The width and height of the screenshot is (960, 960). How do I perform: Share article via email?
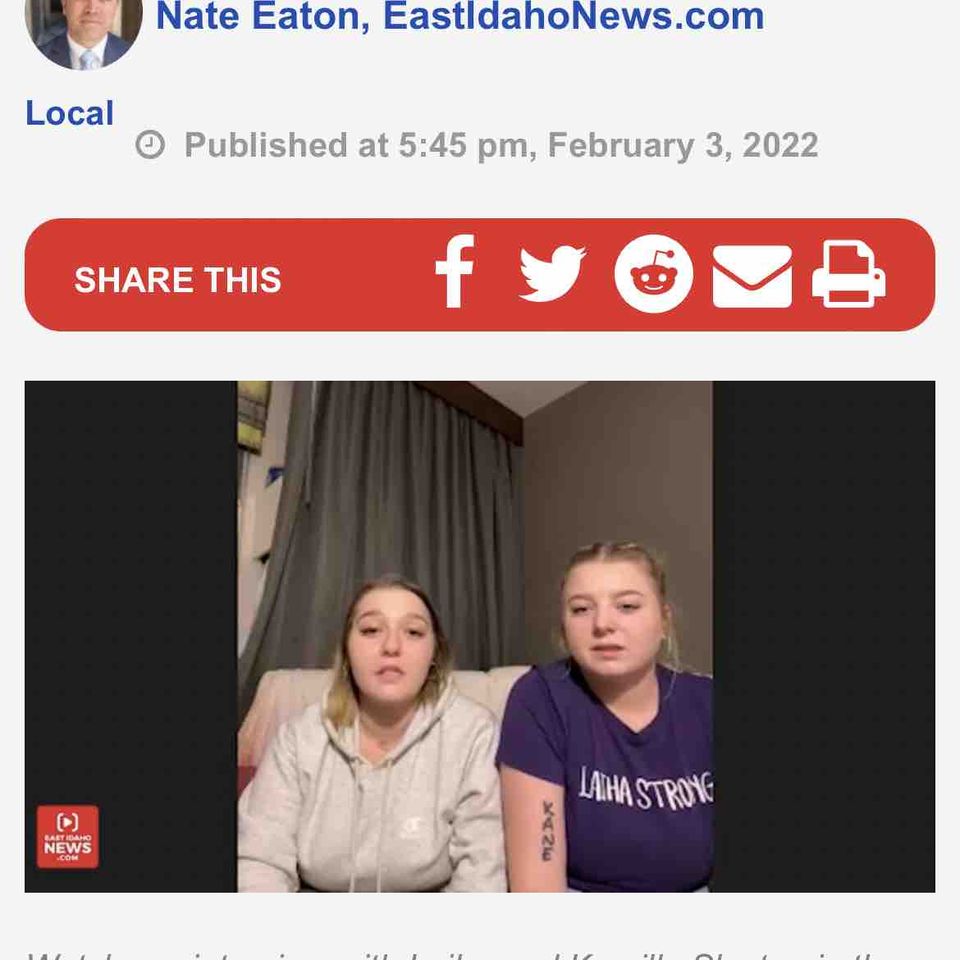[x=752, y=276]
